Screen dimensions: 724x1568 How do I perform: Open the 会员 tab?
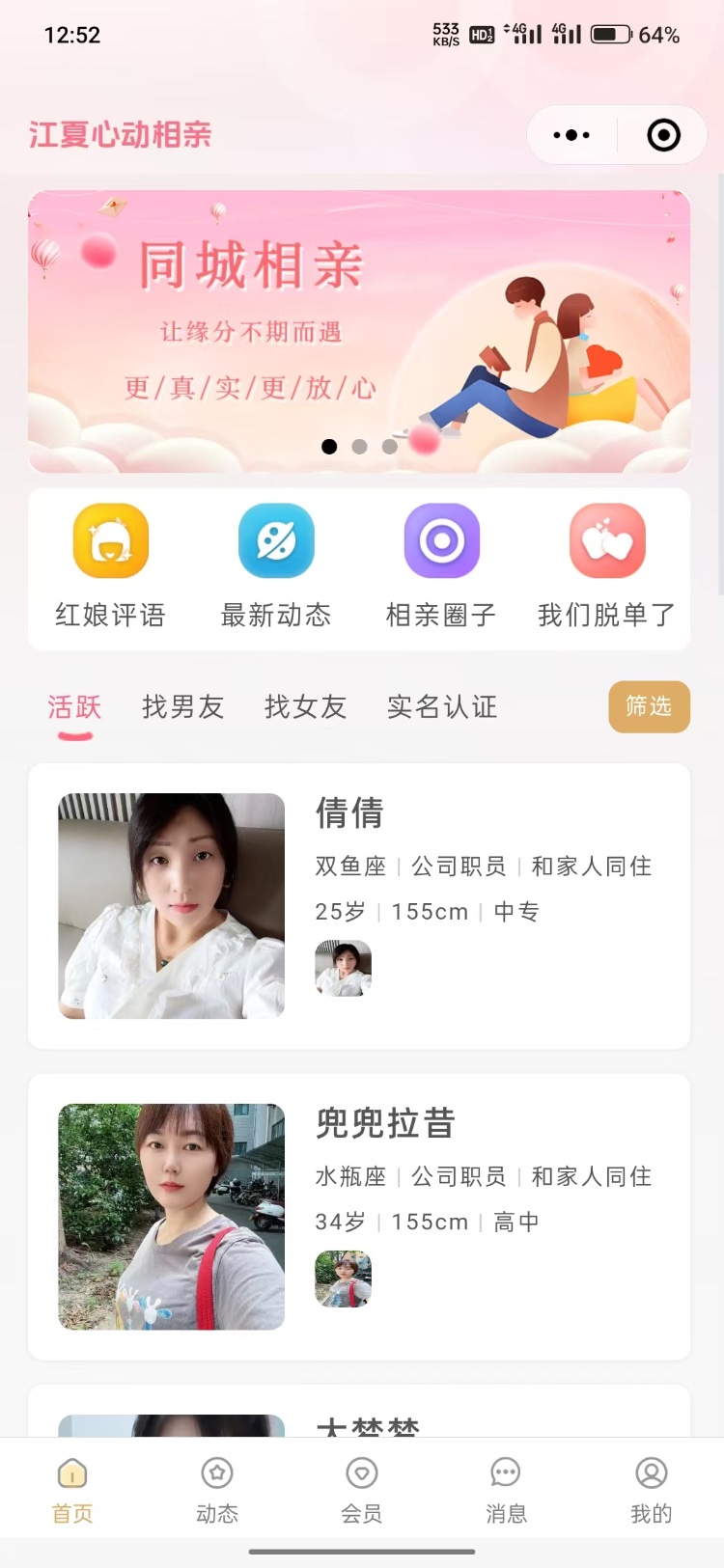(x=362, y=1491)
